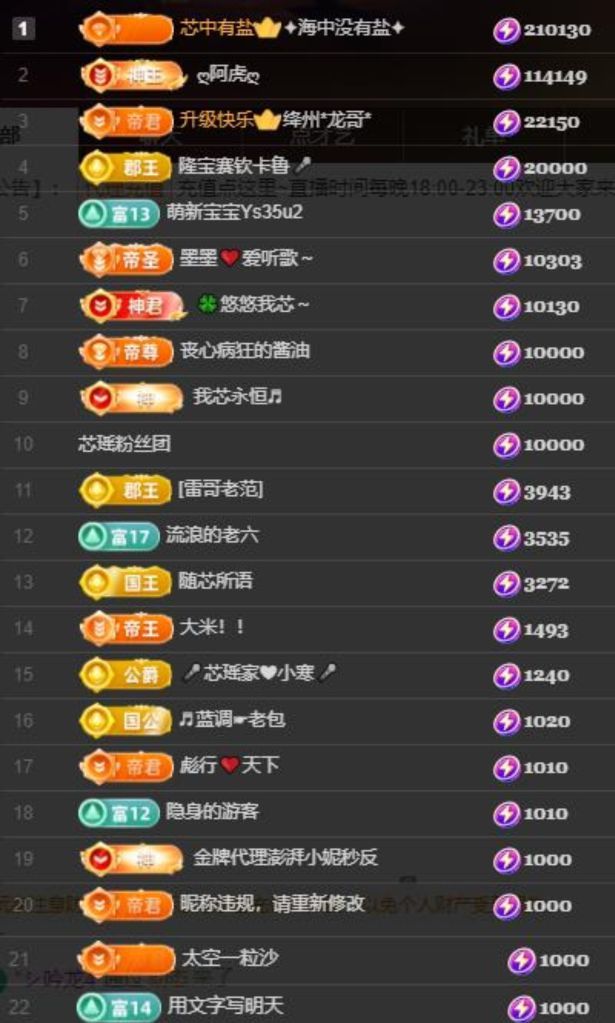Image resolution: width=615 pixels, height=1023 pixels.
Task: View the user 丧心病狂的酱油
Action: (244, 351)
